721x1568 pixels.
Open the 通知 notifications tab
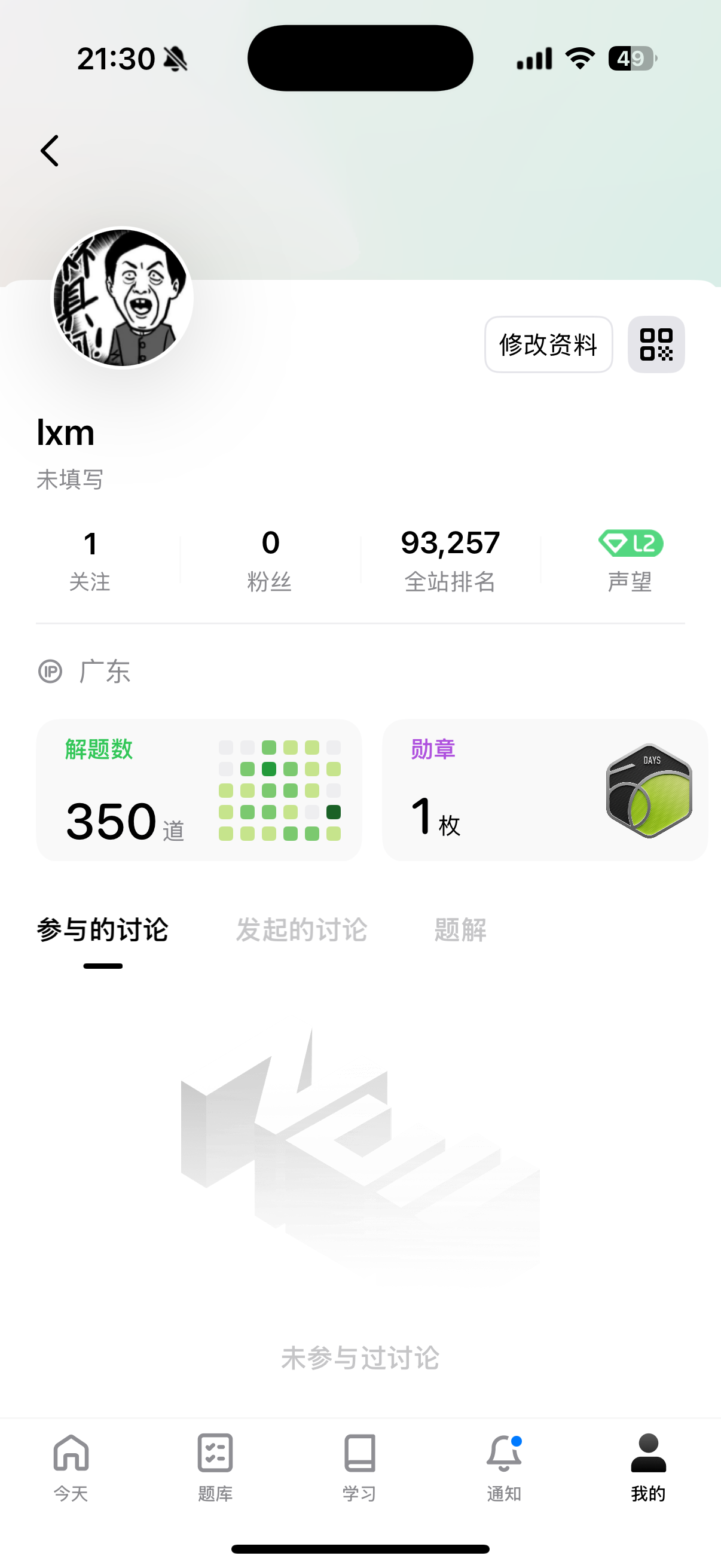pyautogui.click(x=504, y=1467)
